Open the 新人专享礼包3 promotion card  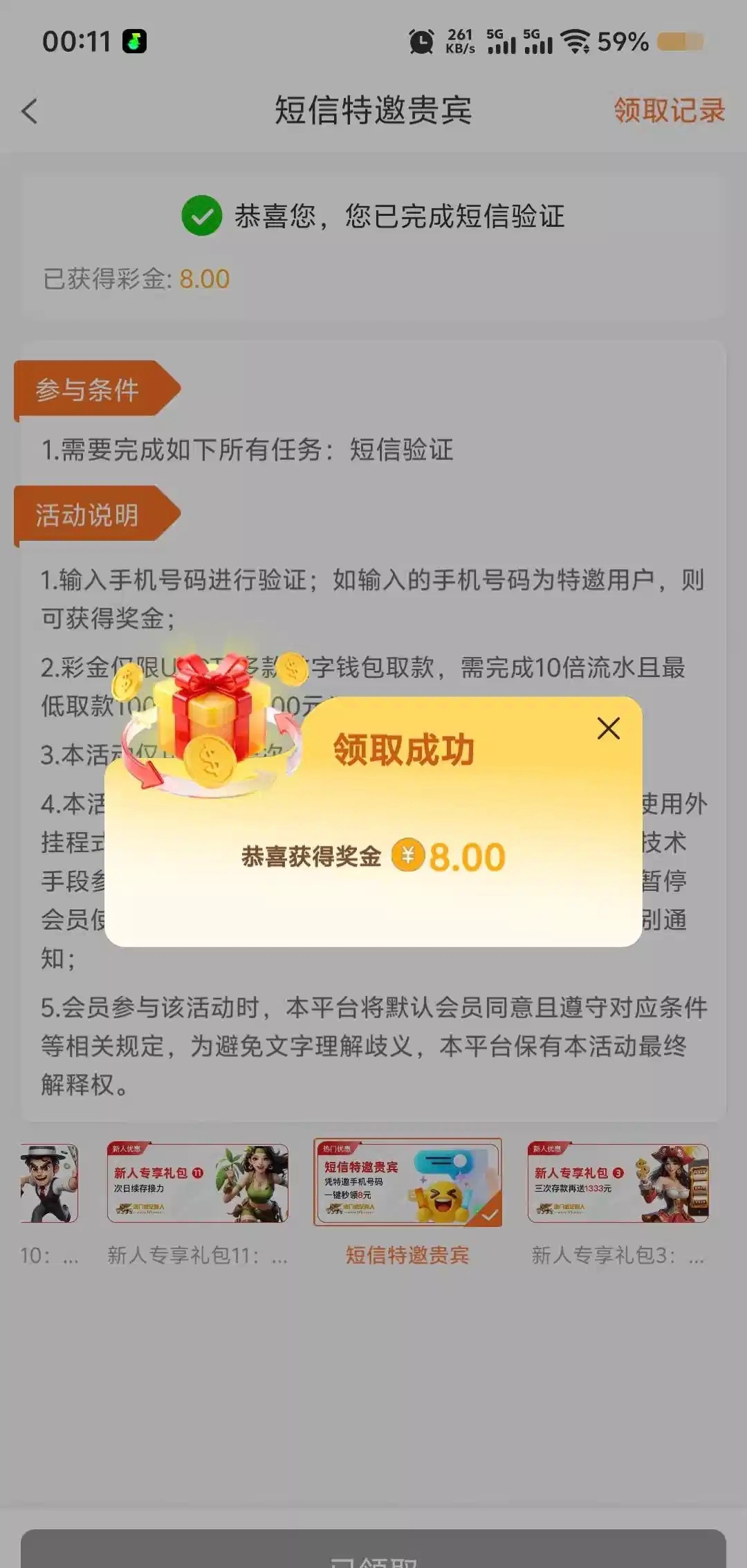pyautogui.click(x=618, y=1183)
